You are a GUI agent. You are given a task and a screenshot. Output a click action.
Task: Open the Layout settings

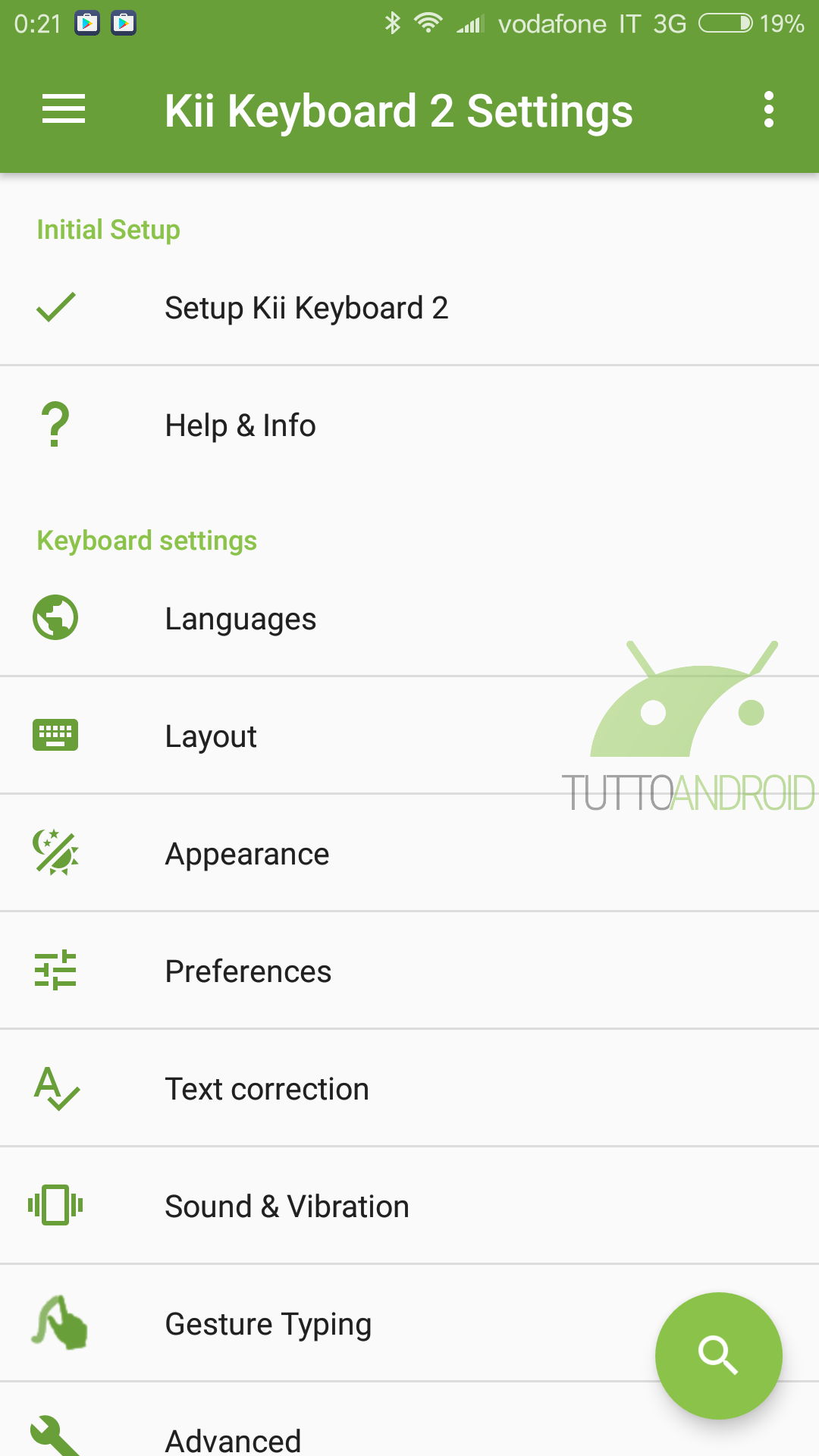pyautogui.click(x=409, y=736)
